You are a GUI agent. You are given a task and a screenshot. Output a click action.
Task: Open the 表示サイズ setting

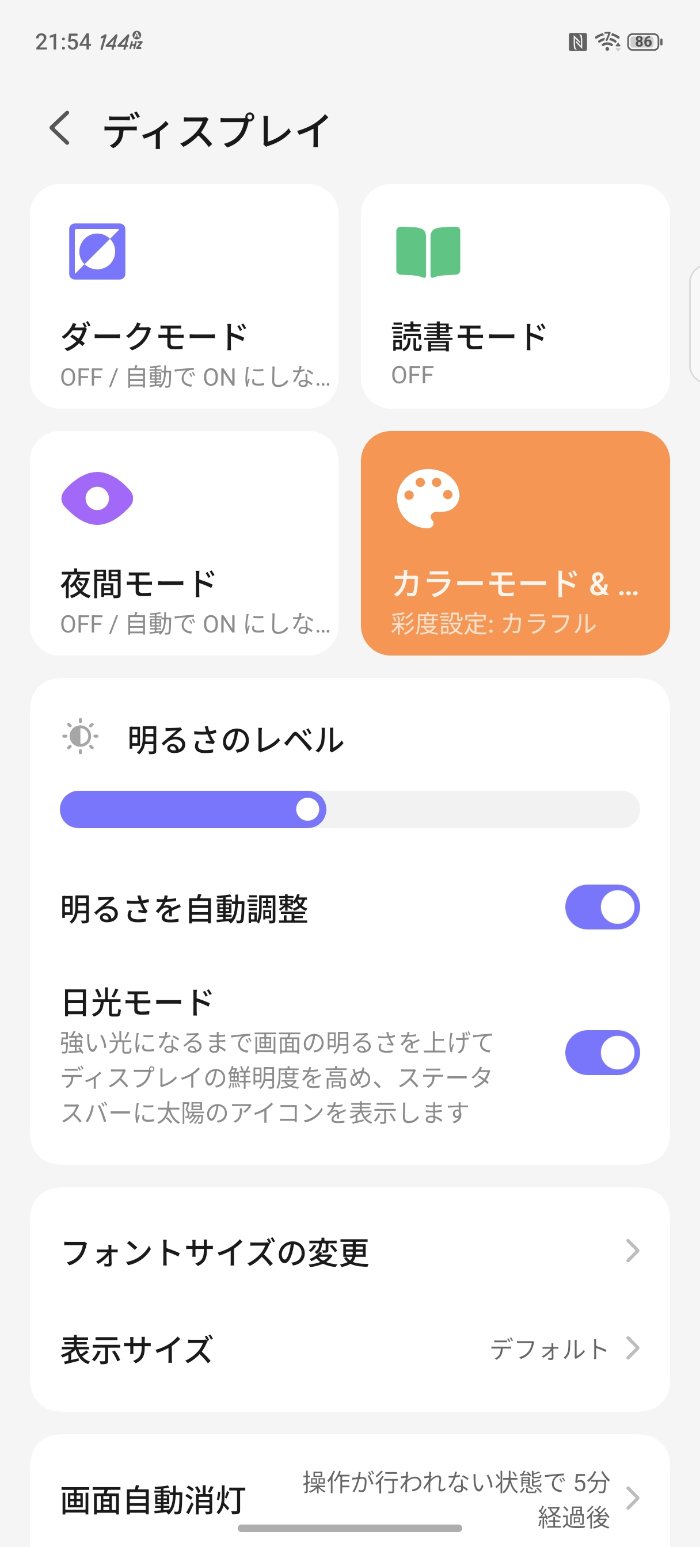click(x=349, y=1349)
